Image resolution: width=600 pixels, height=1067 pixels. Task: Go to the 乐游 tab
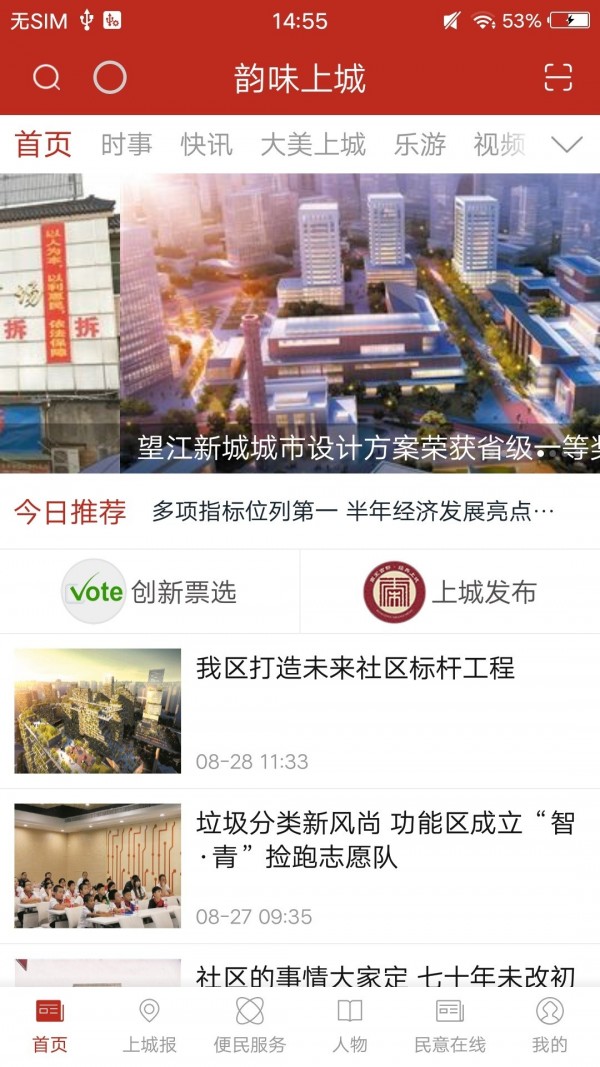tap(420, 145)
